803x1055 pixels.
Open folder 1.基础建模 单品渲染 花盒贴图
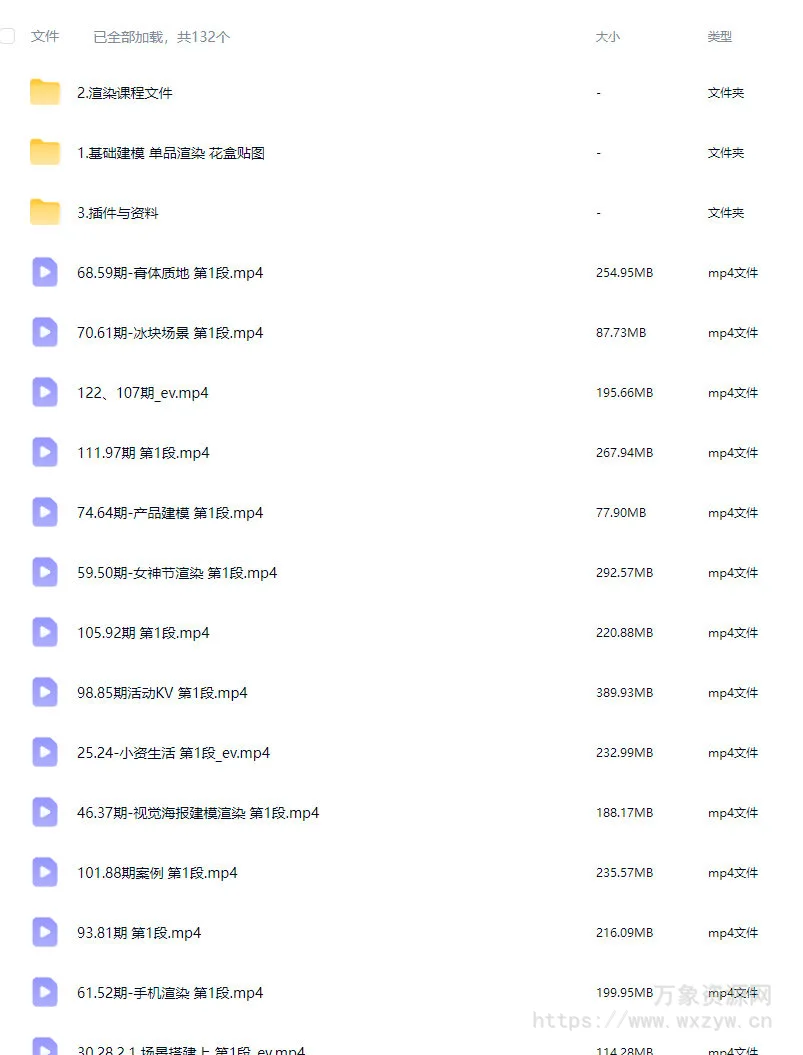coord(170,153)
